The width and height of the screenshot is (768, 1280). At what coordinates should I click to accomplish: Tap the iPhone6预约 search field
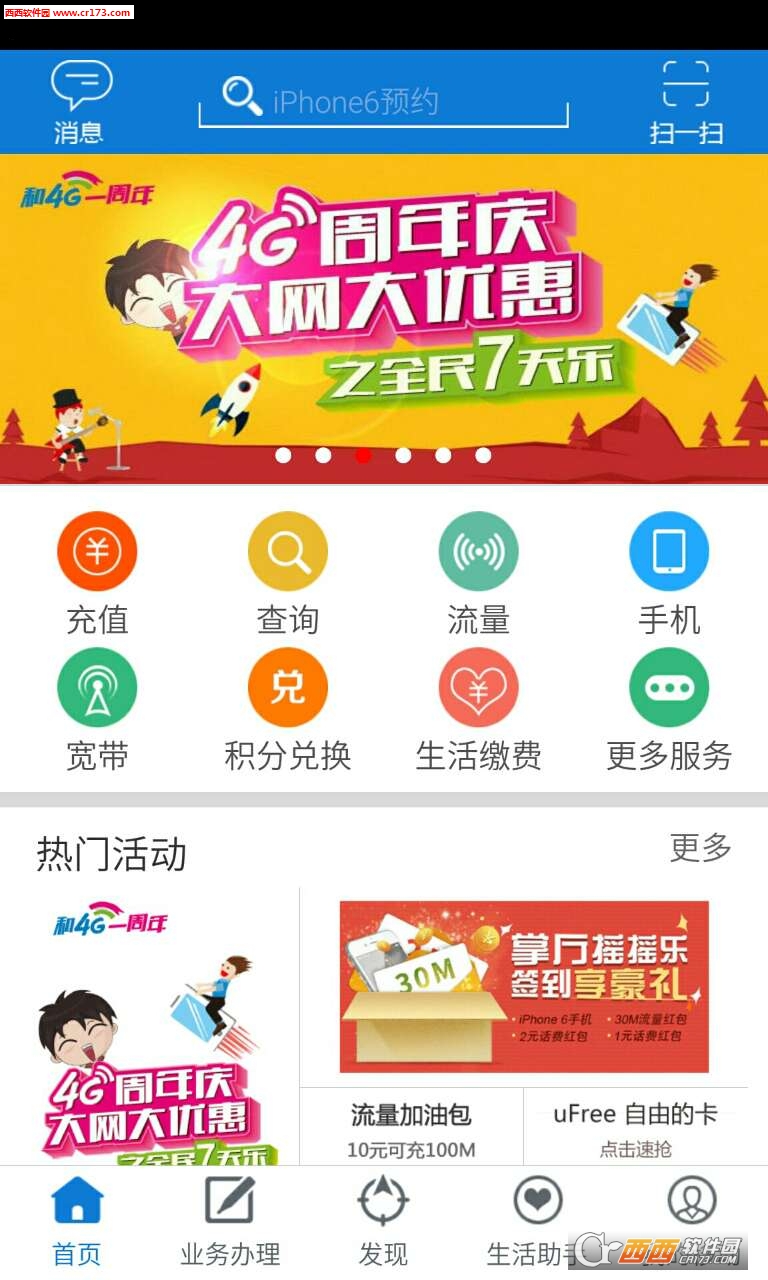tap(383, 100)
